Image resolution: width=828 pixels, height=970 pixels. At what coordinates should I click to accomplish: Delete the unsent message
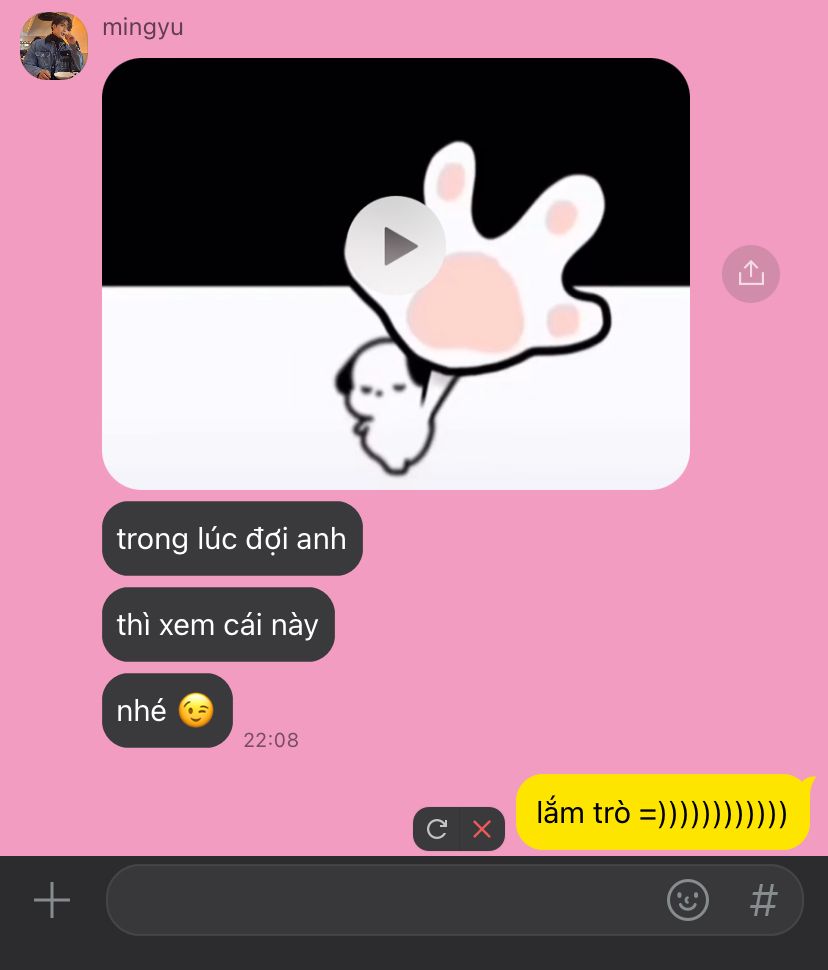point(482,829)
